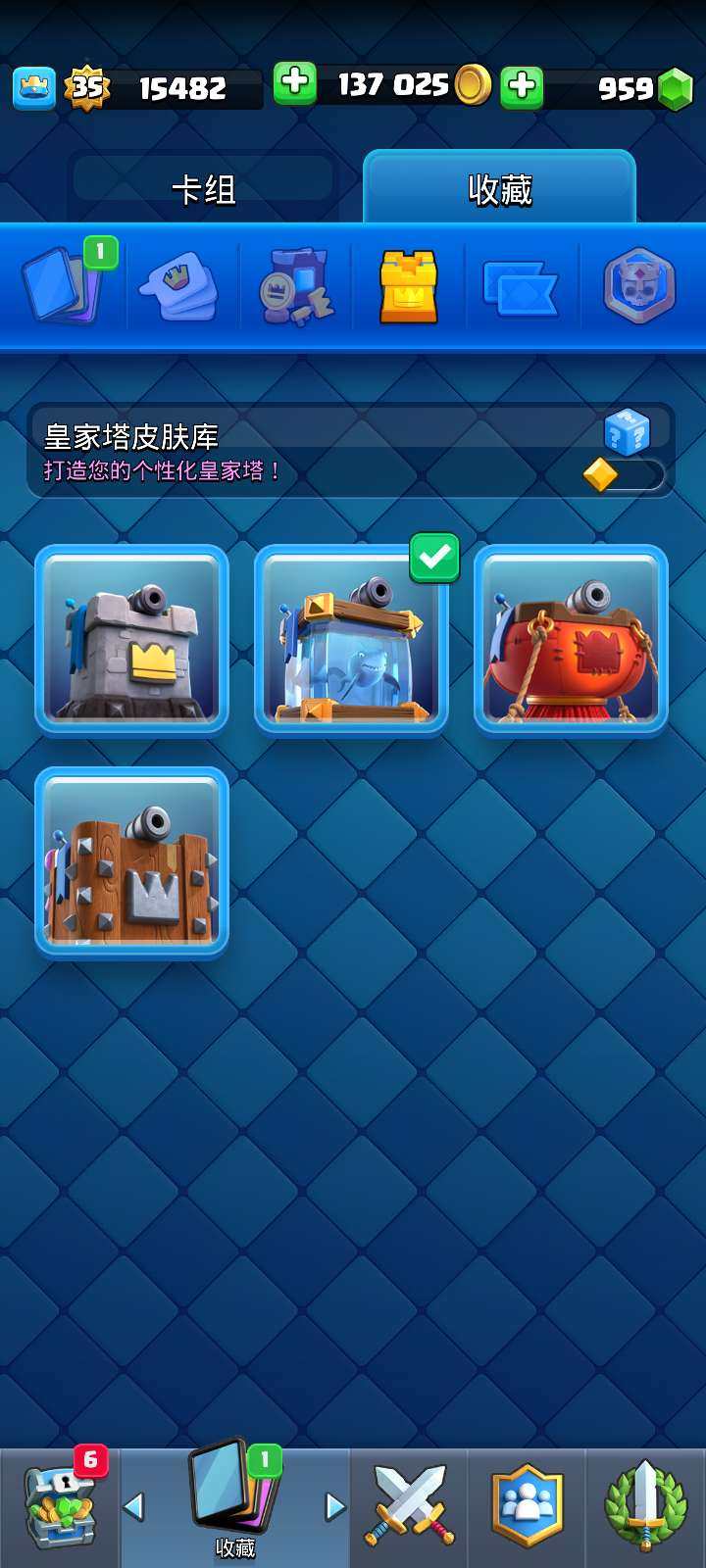Viewport: 706px width, 1568px height.
Task: Select the red lantern tower skin thumbnail
Action: (569, 642)
